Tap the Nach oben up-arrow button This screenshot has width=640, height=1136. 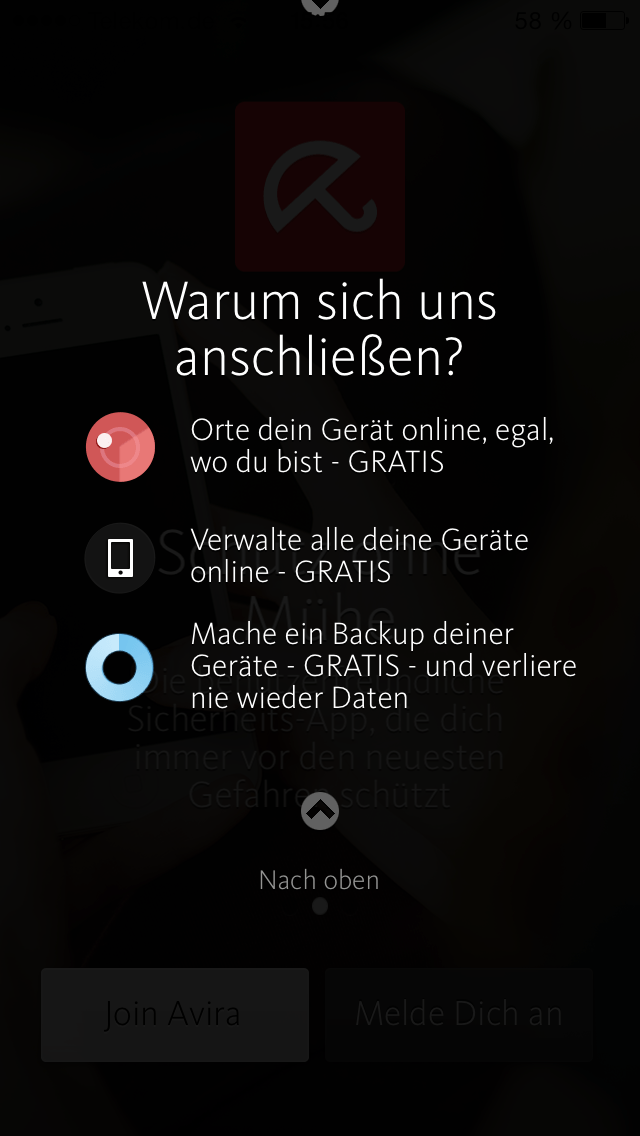320,811
